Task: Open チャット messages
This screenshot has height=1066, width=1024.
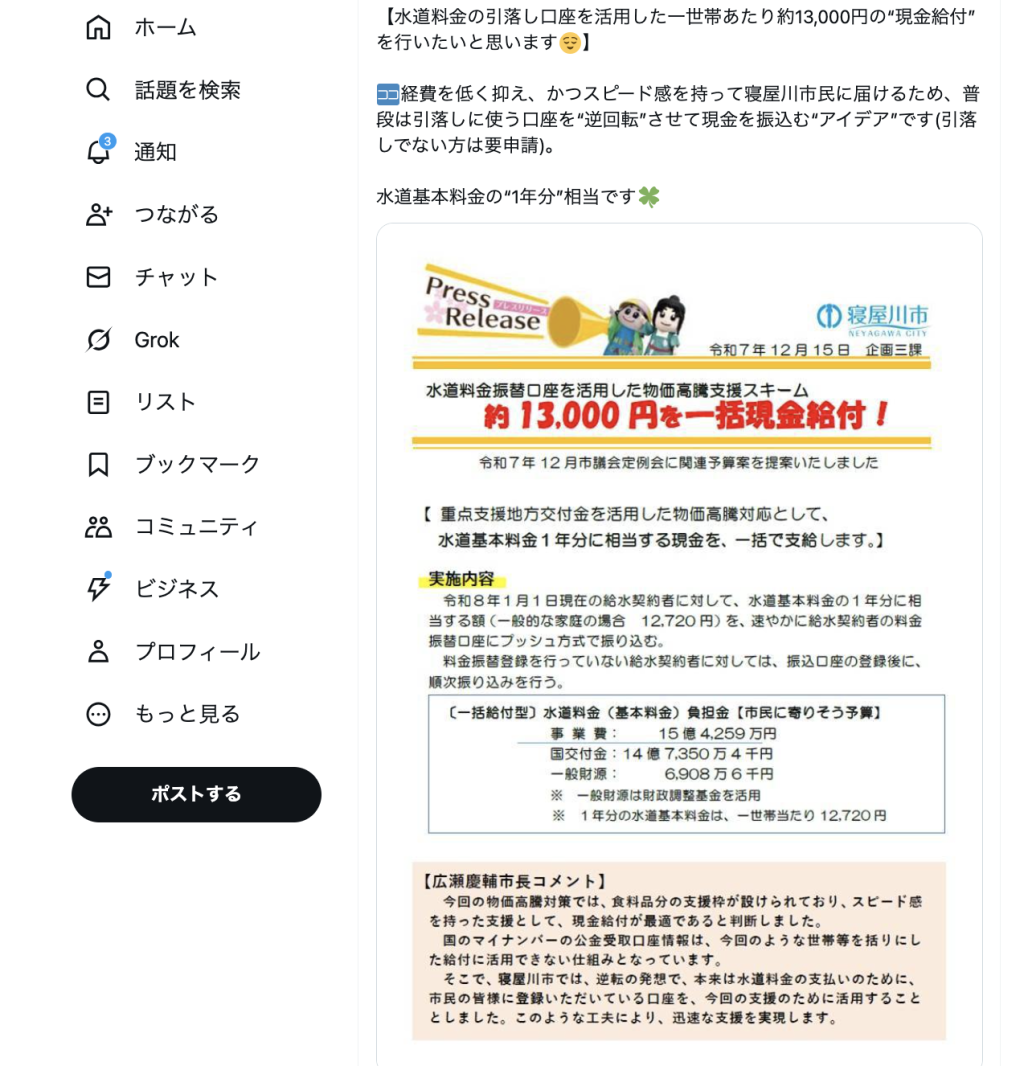Action: [x=152, y=277]
